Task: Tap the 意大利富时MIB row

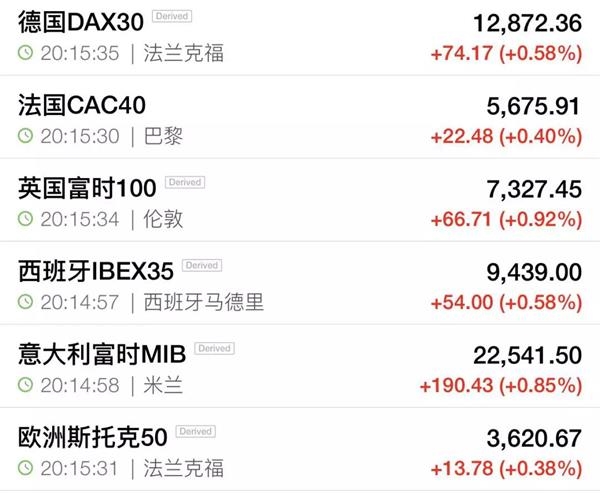Action: (x=300, y=367)
